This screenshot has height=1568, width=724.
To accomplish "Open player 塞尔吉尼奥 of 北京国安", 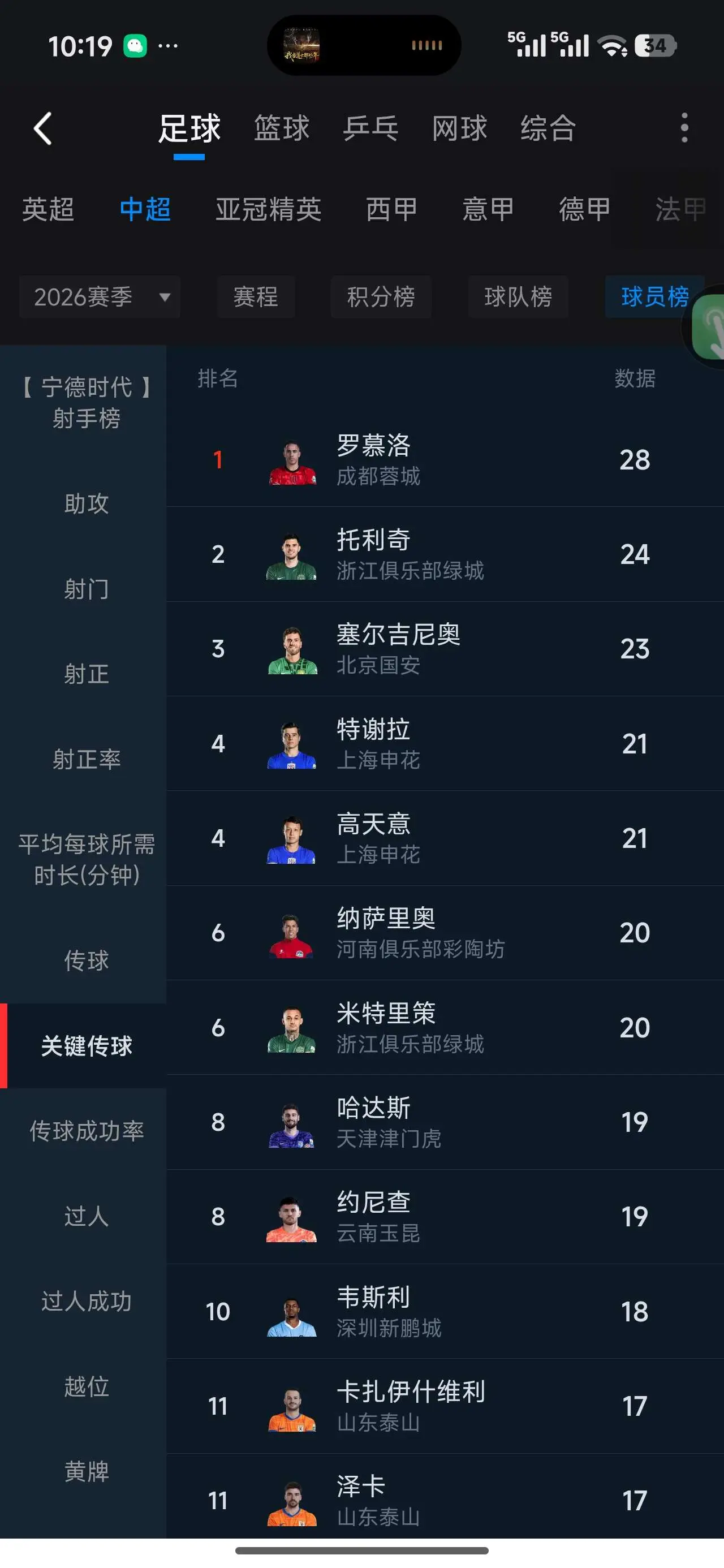I will 445,649.
